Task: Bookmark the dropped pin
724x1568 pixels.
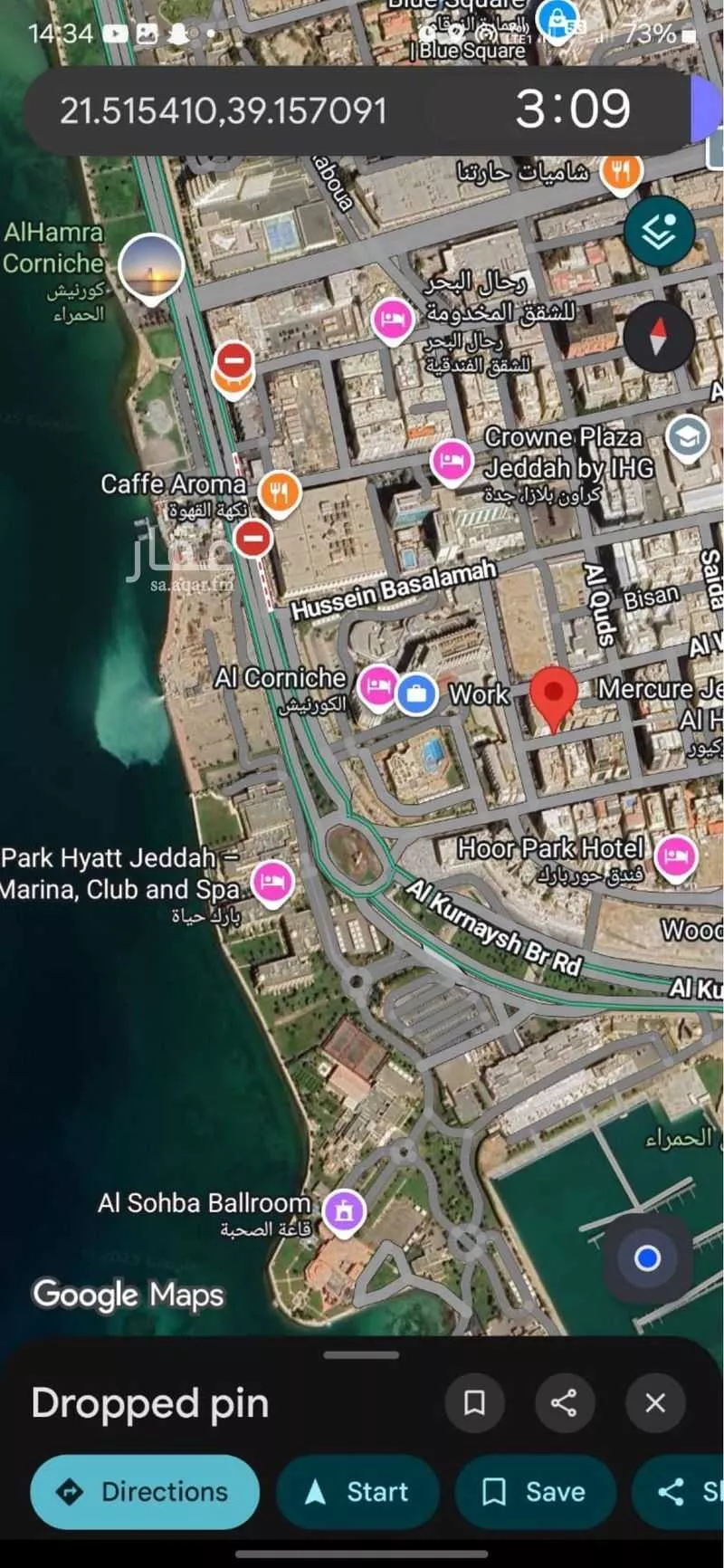Action: [474, 1403]
